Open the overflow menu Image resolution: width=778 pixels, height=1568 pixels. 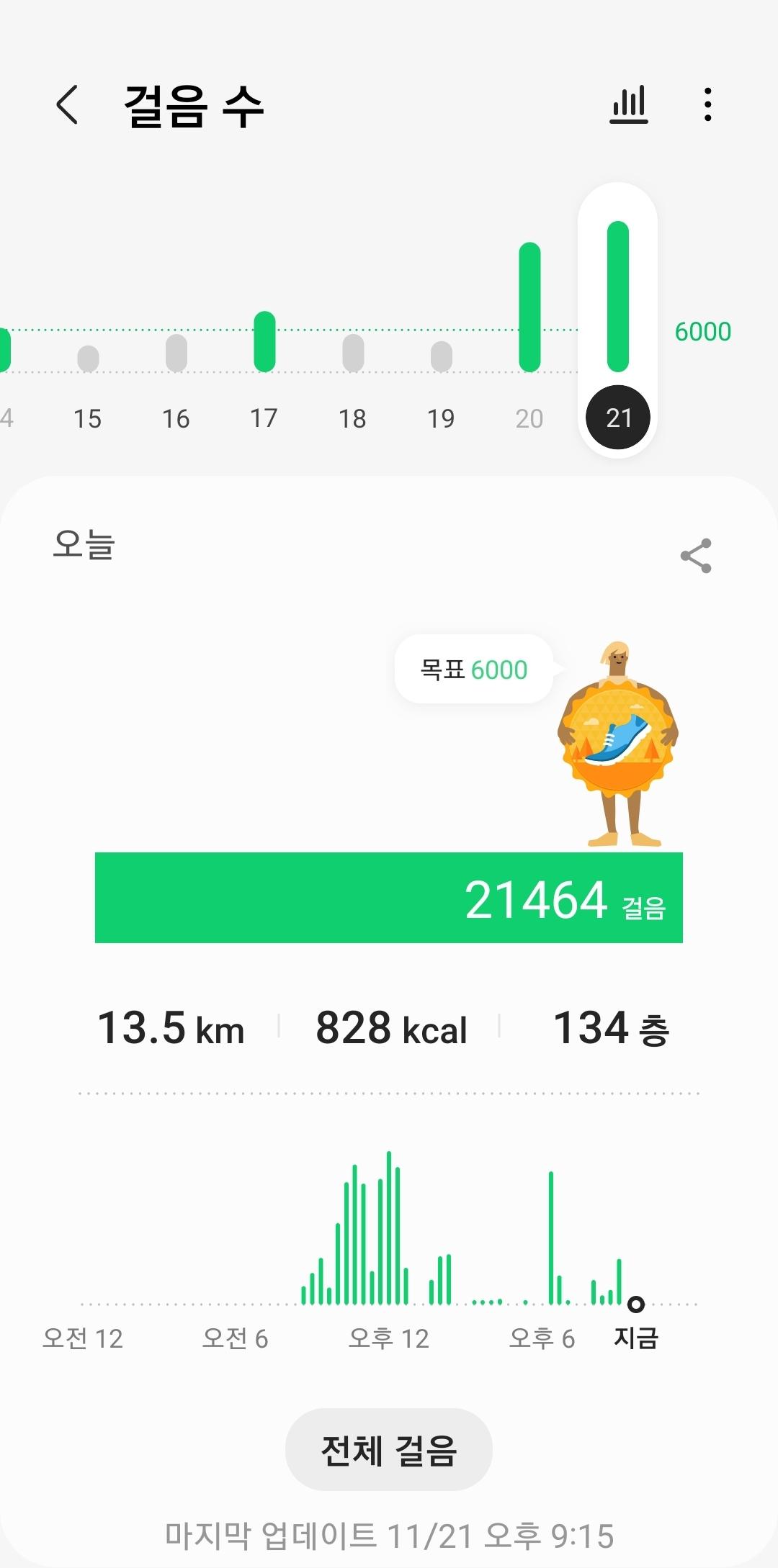(708, 105)
